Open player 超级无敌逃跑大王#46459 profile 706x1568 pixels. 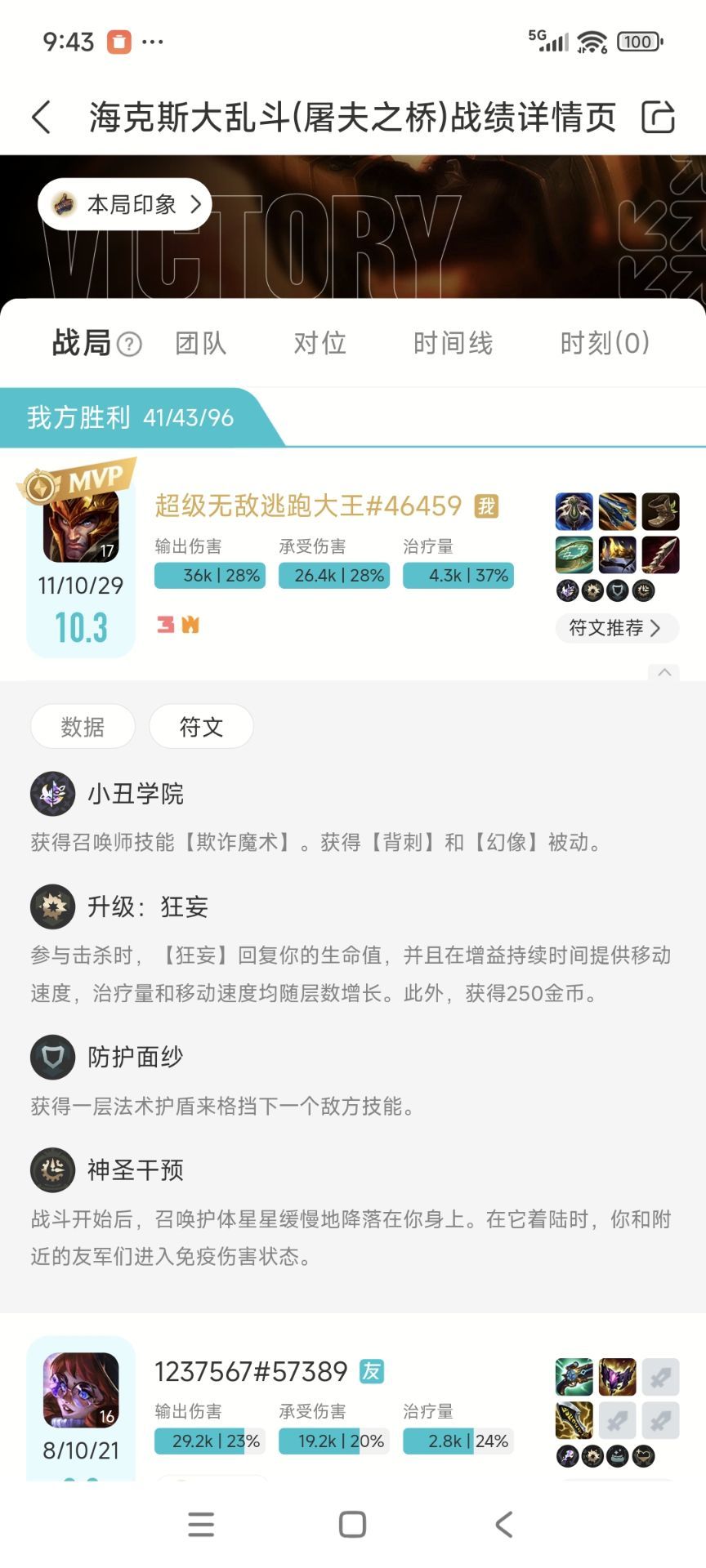tap(309, 506)
